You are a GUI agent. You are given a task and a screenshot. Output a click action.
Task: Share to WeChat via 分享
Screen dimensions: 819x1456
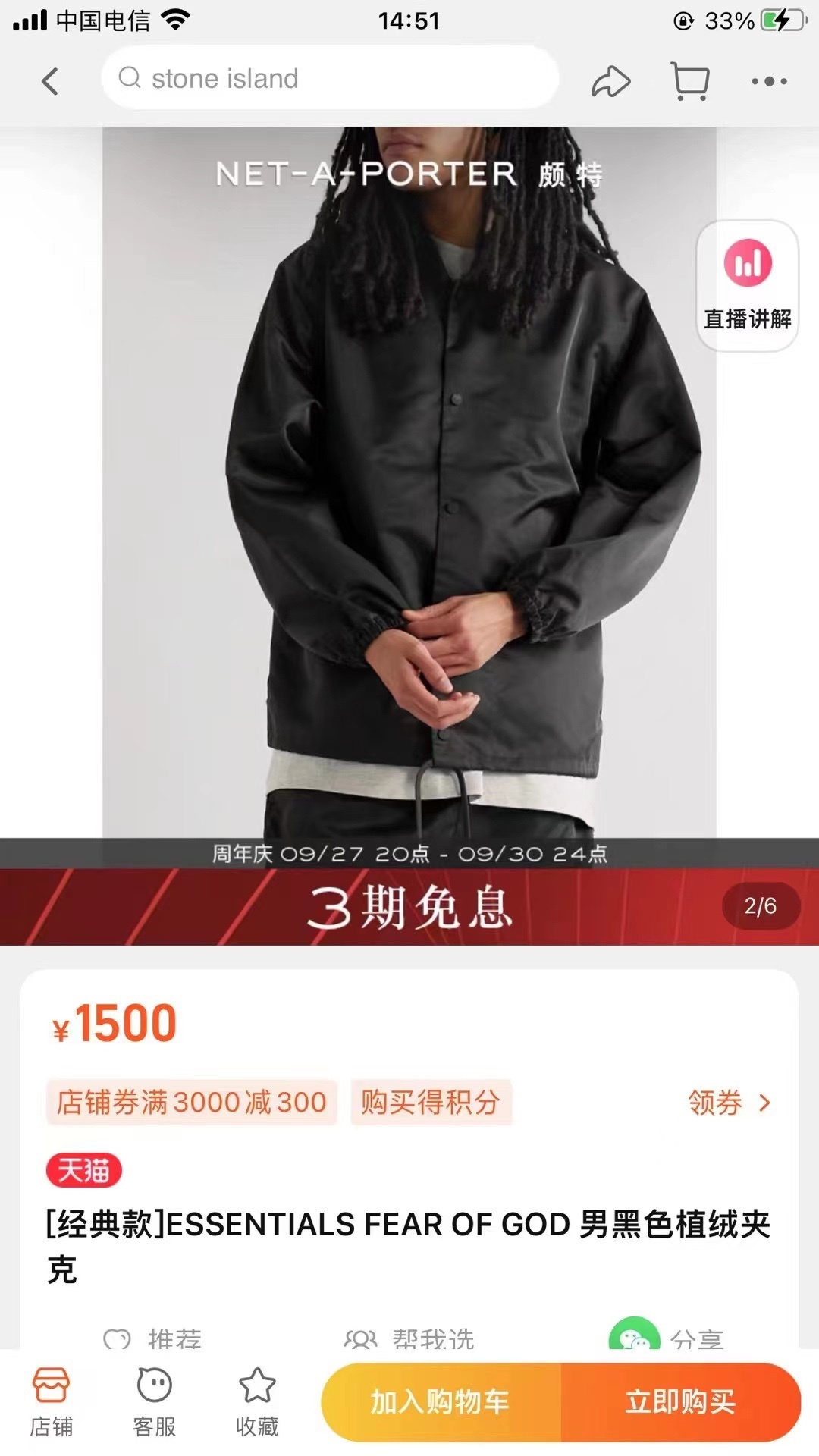click(x=667, y=1338)
